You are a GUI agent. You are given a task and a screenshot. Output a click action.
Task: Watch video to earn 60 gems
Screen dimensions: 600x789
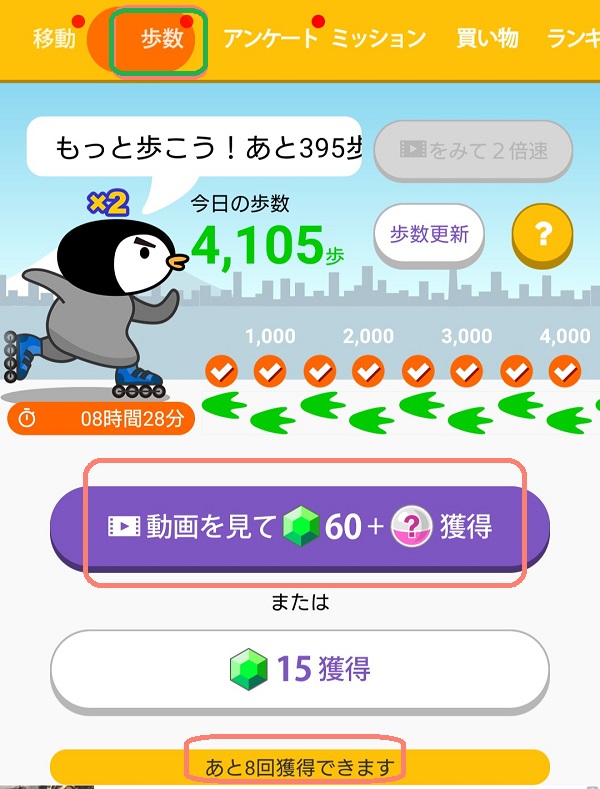[x=300, y=527]
